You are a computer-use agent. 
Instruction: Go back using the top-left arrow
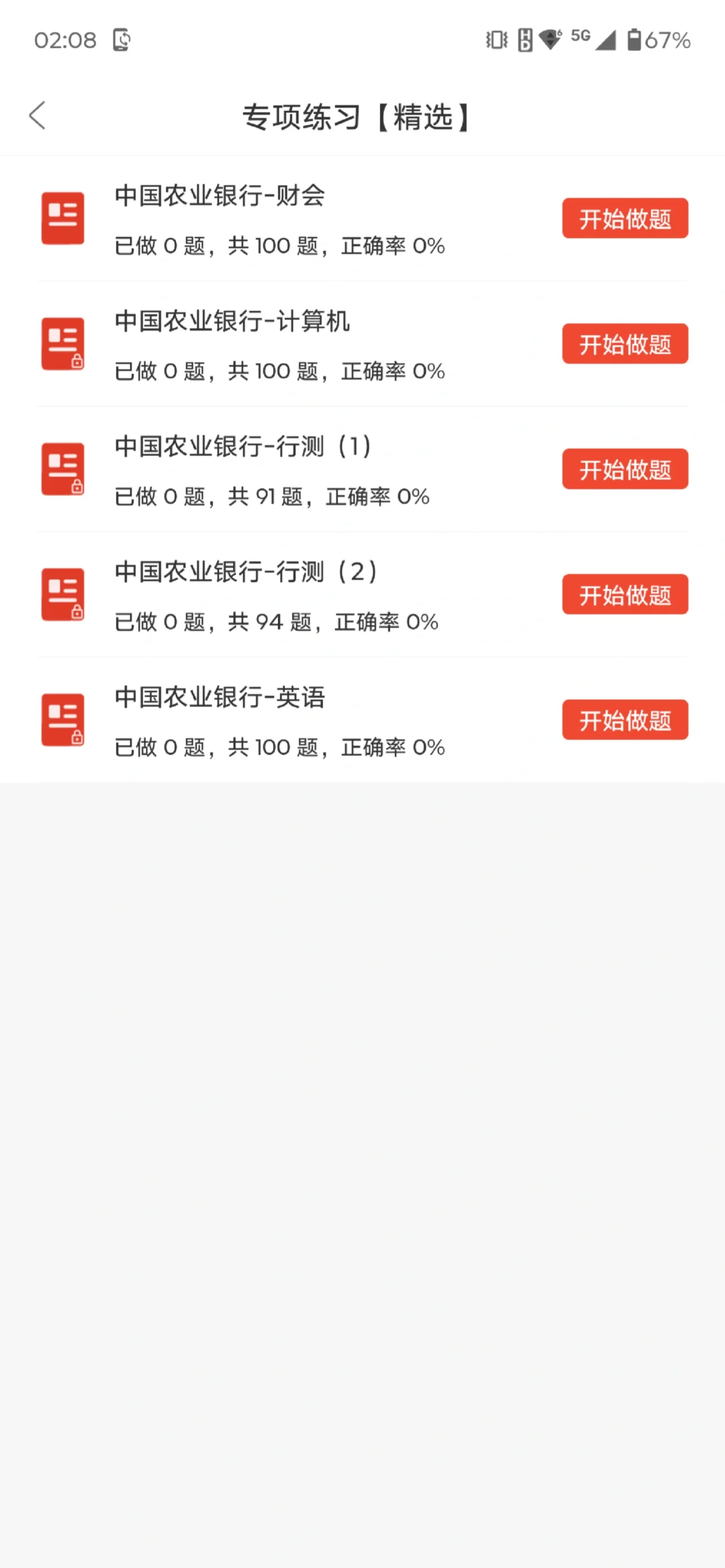click(38, 116)
